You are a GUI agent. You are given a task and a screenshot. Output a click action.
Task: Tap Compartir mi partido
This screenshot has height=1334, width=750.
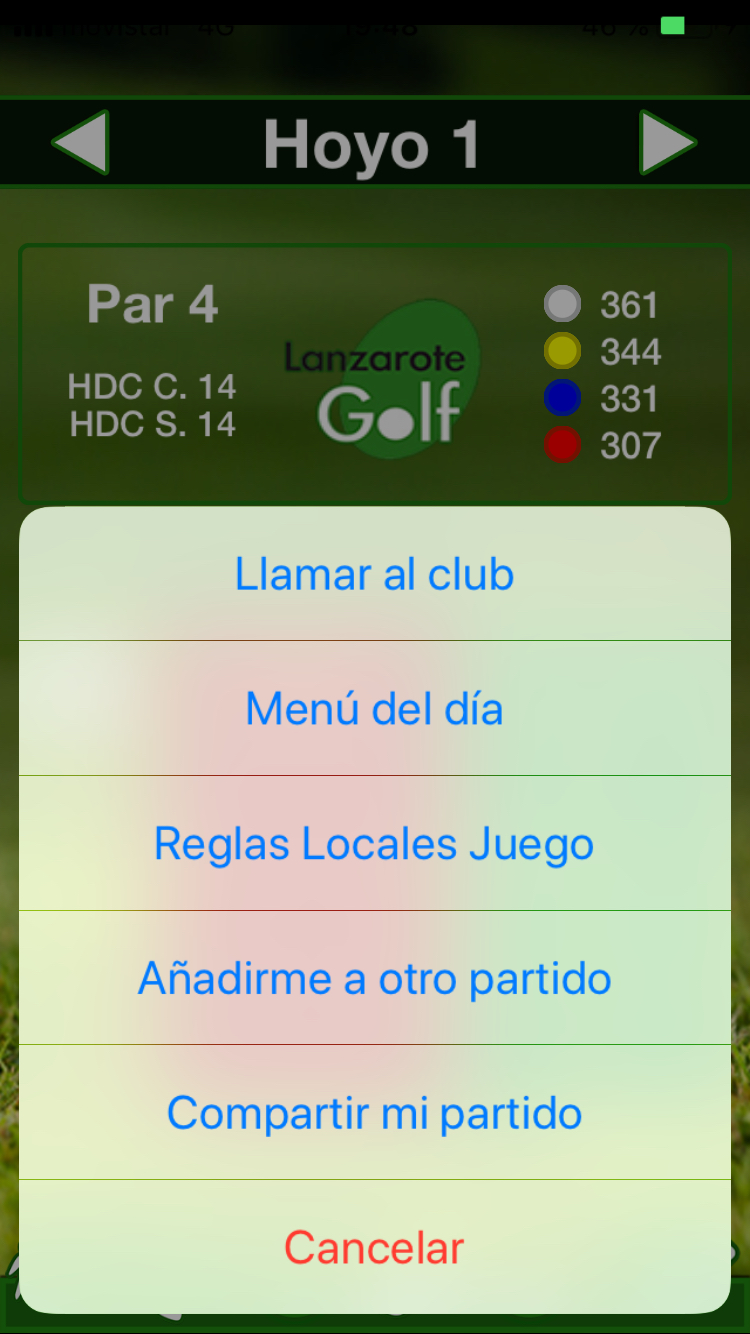(374, 1113)
